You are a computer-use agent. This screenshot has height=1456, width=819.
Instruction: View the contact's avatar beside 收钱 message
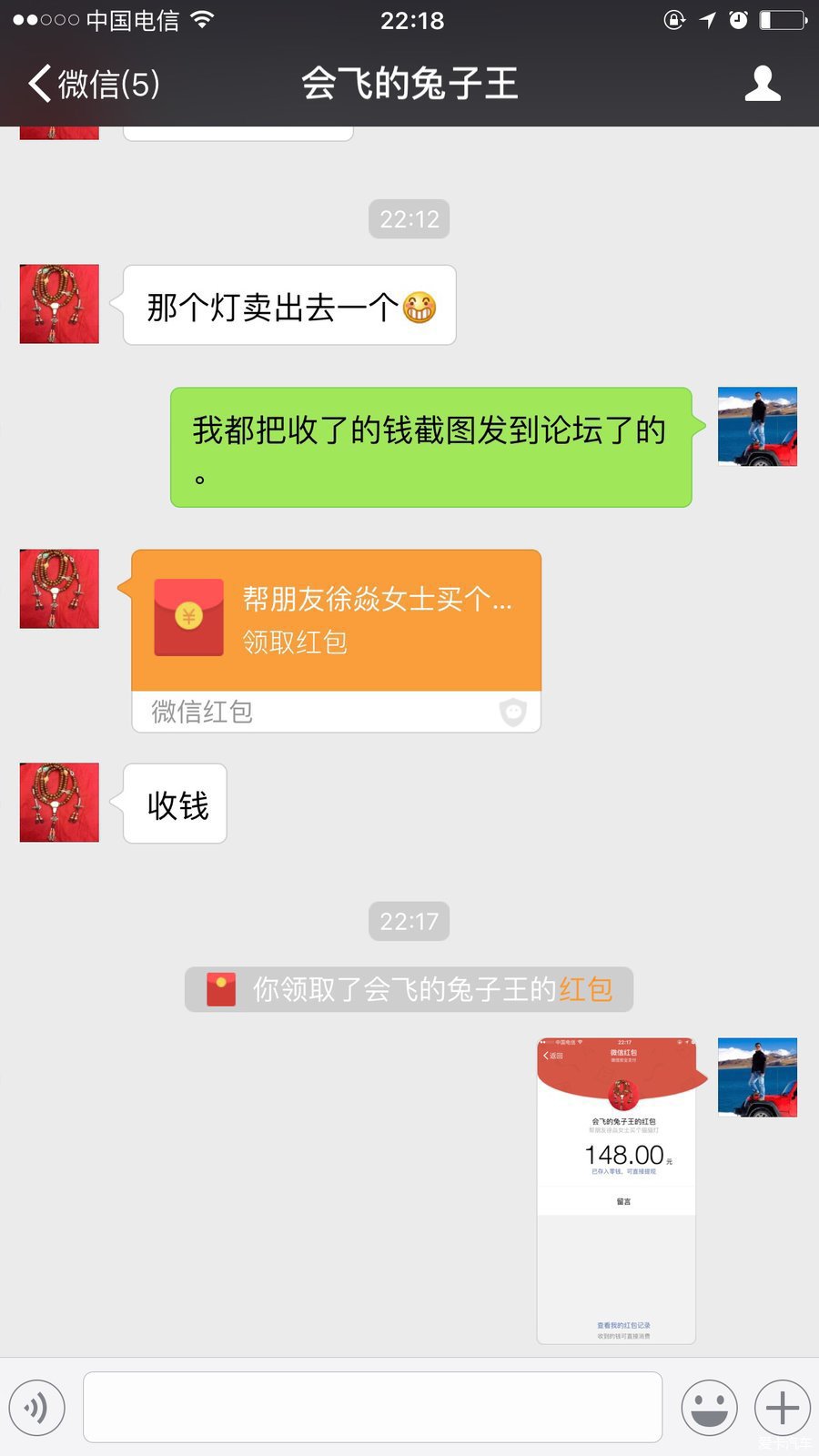pos(59,803)
